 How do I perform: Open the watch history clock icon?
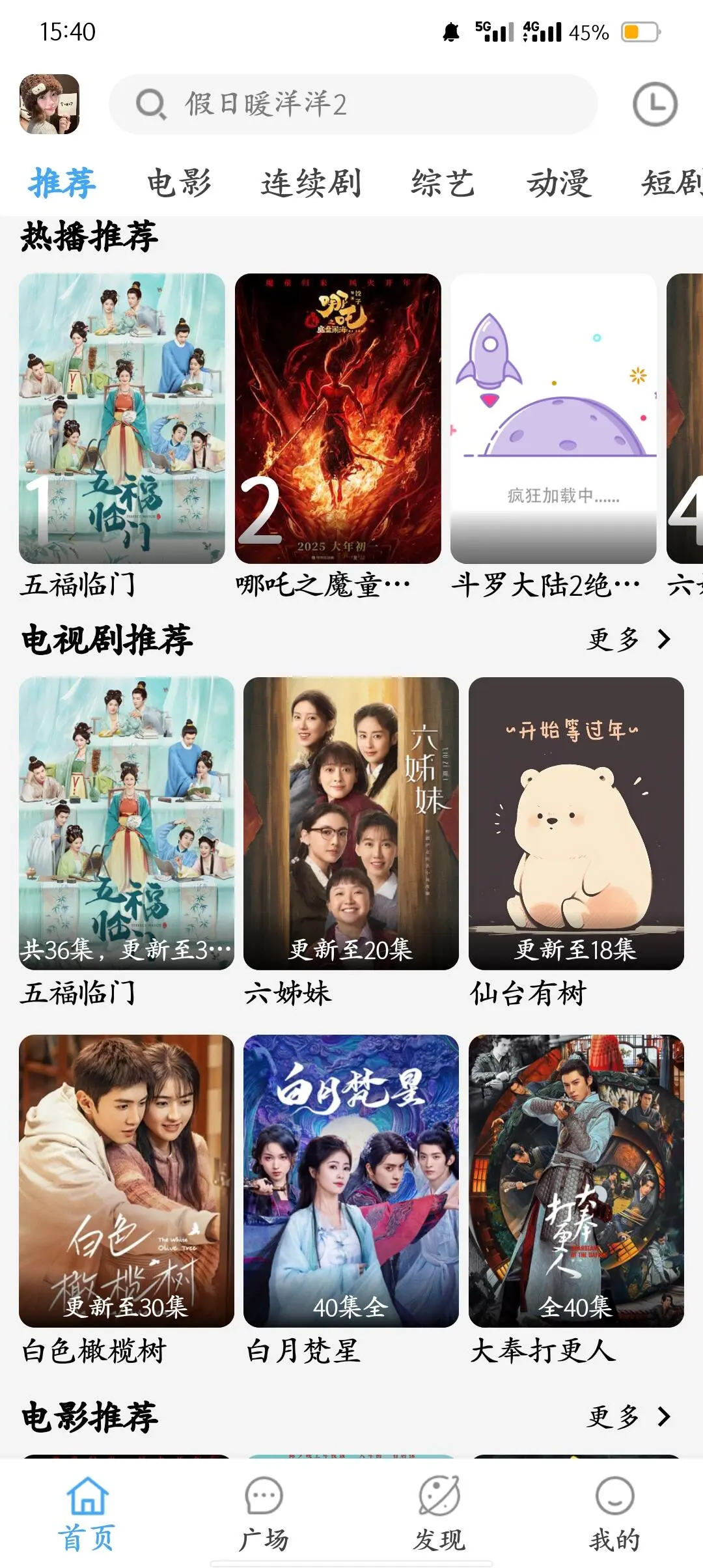(655, 104)
